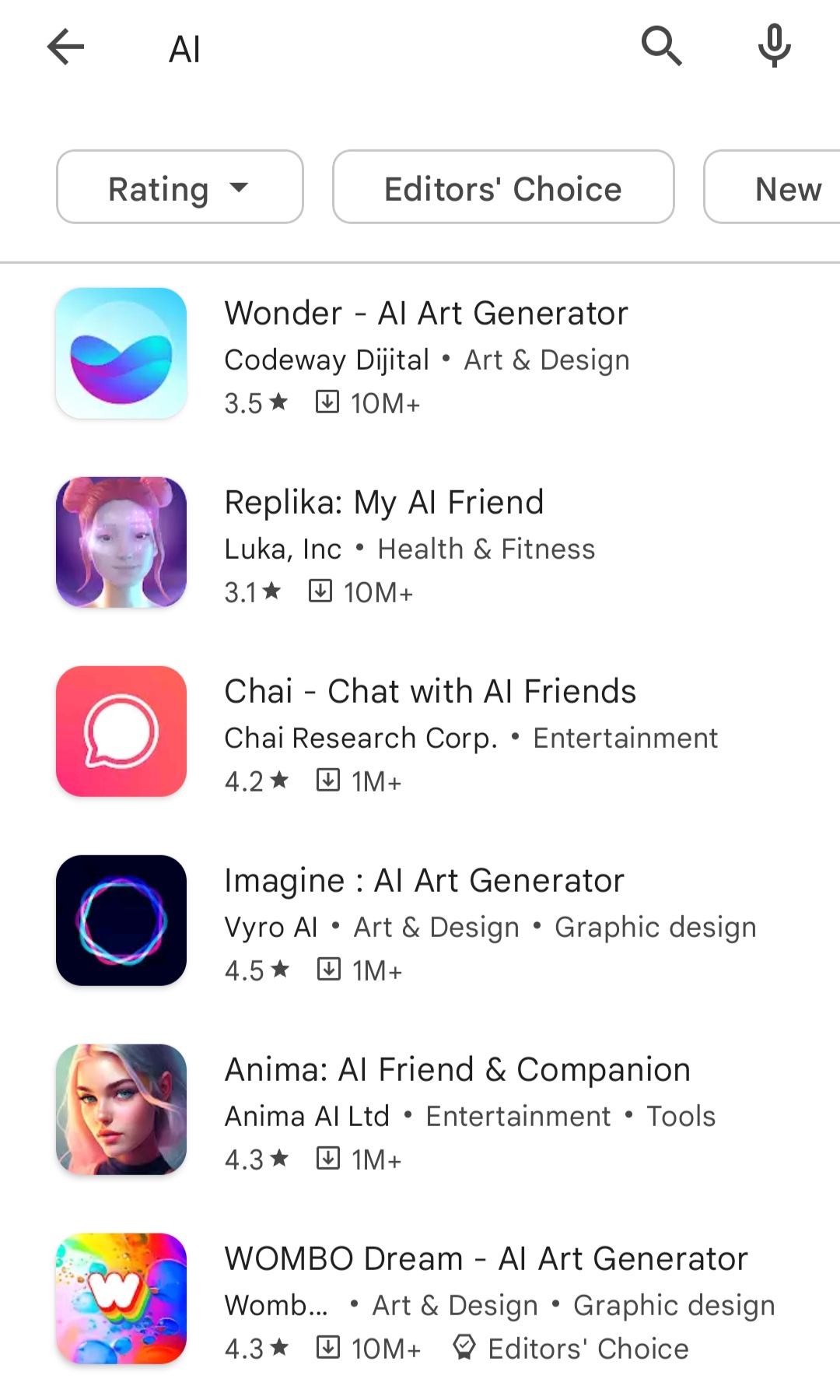840x1400 pixels.
Task: Tap the Anima AI companion app icon
Action: click(121, 1110)
